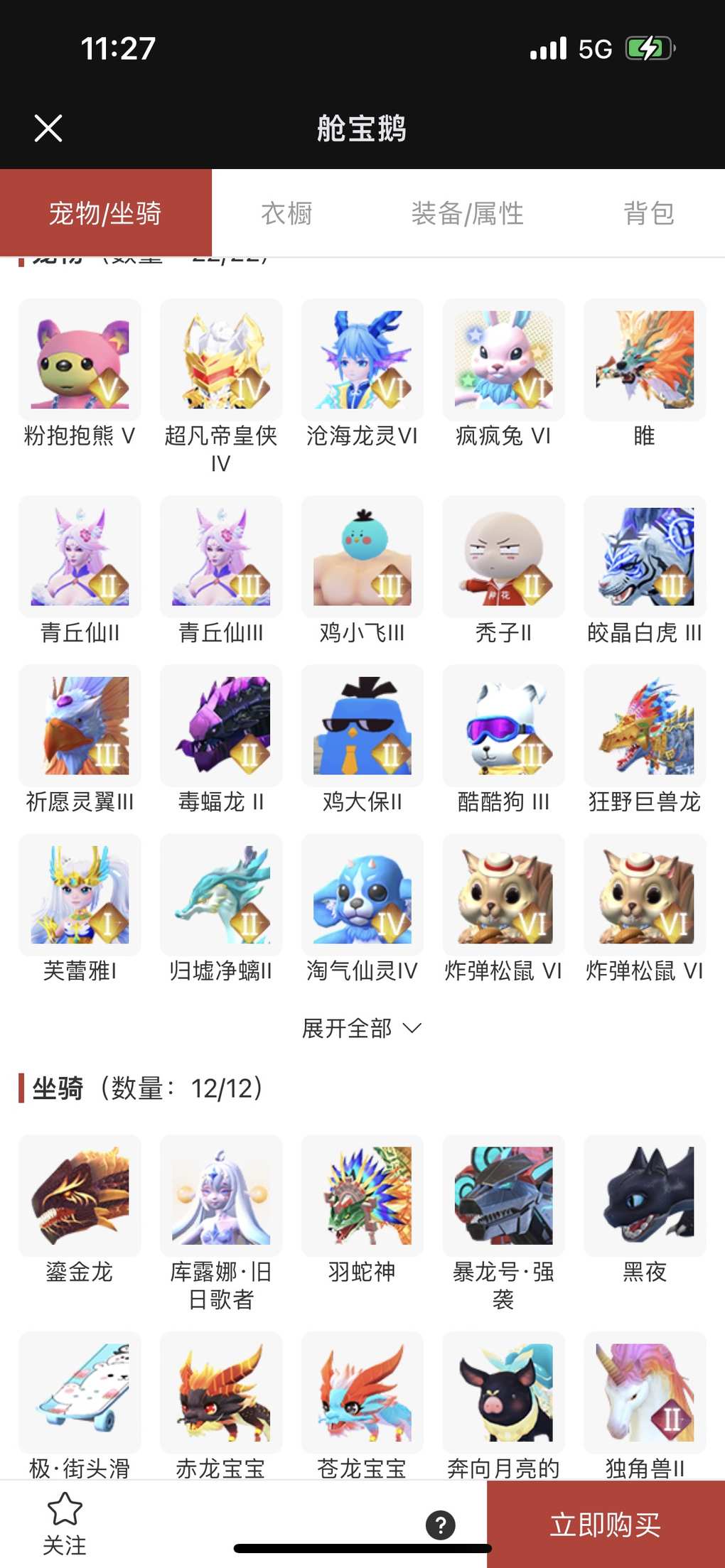725x1568 pixels.
Task: Open mount 羽蛇神
Action: [362, 1196]
